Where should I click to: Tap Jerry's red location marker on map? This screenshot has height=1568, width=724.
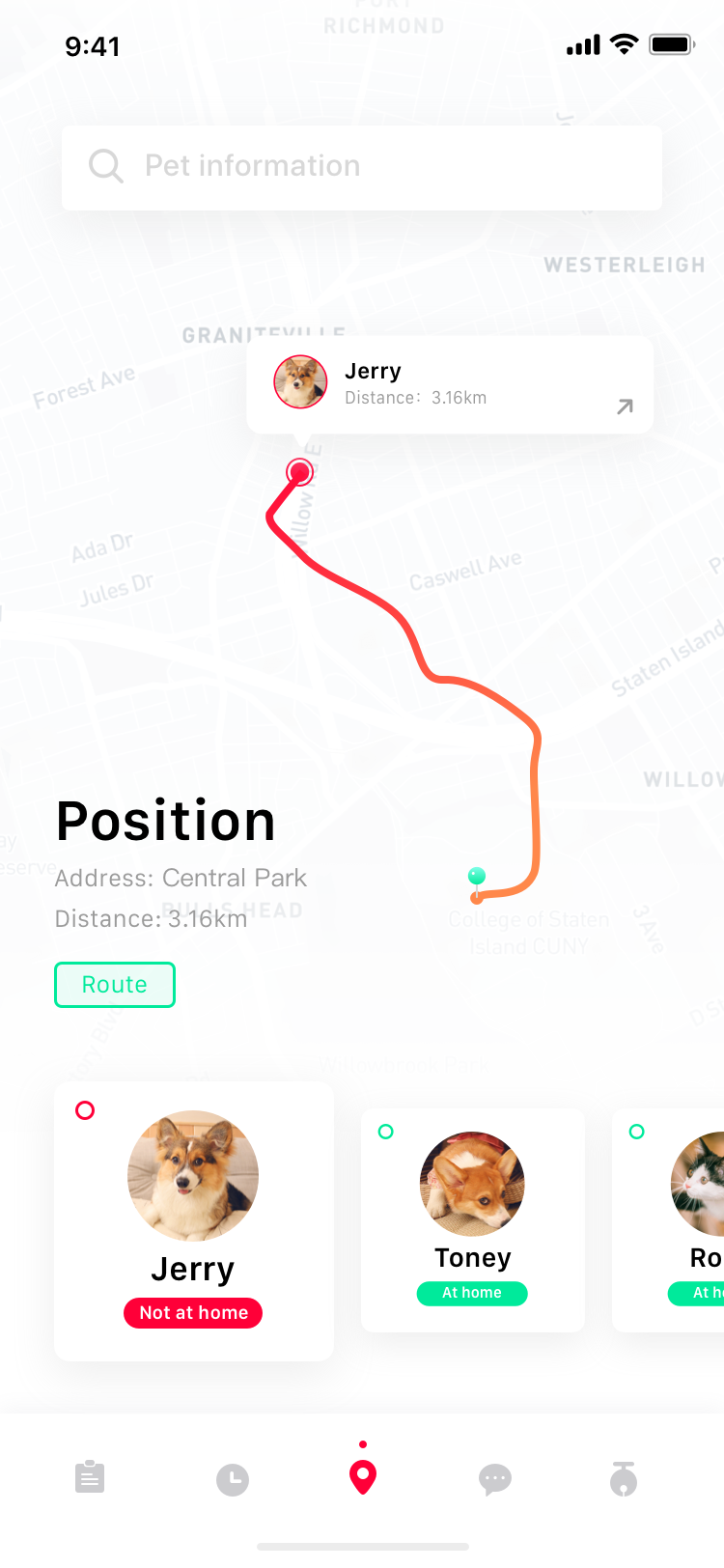pos(300,472)
